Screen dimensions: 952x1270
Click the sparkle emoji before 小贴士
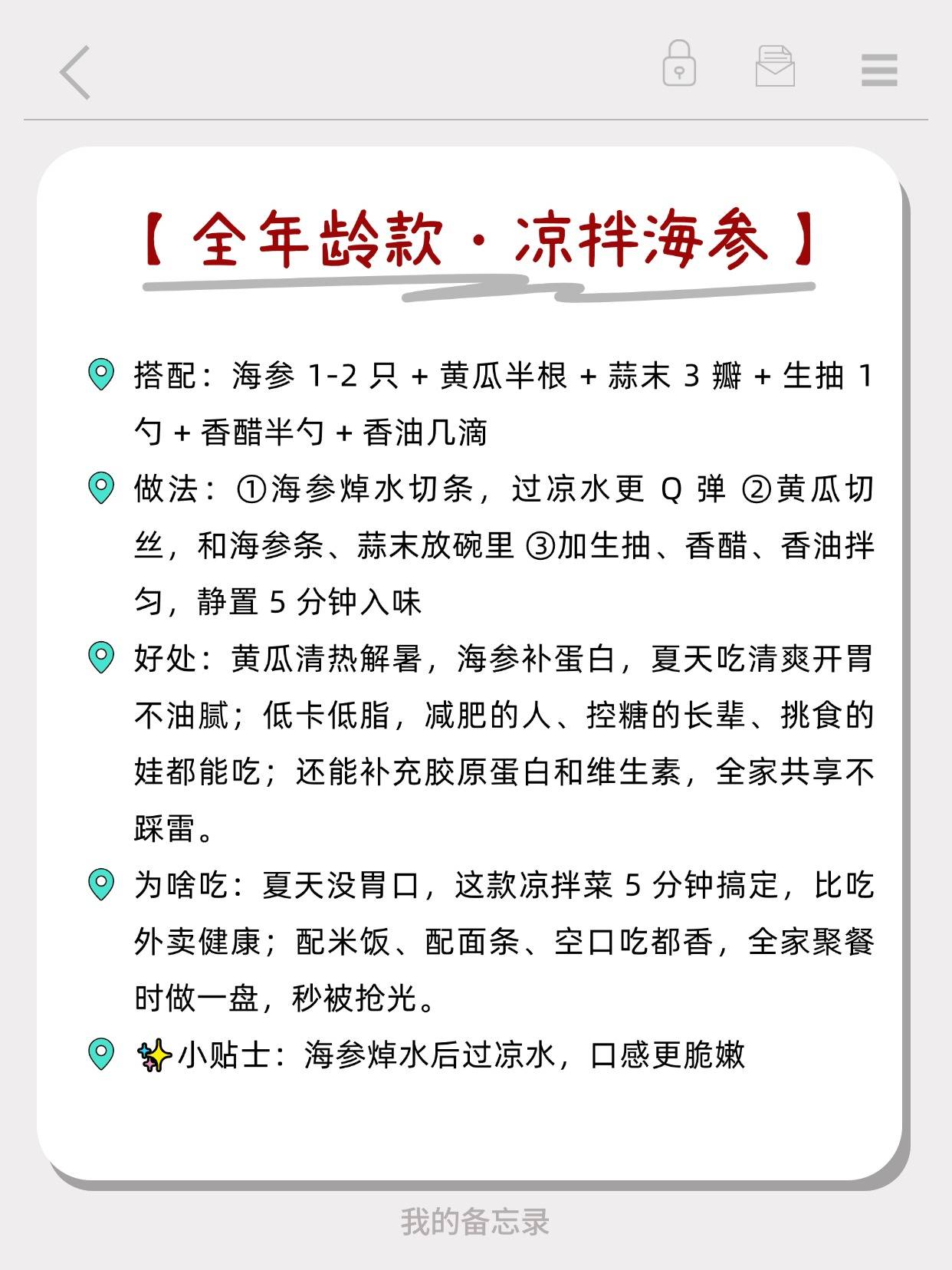[153, 1054]
